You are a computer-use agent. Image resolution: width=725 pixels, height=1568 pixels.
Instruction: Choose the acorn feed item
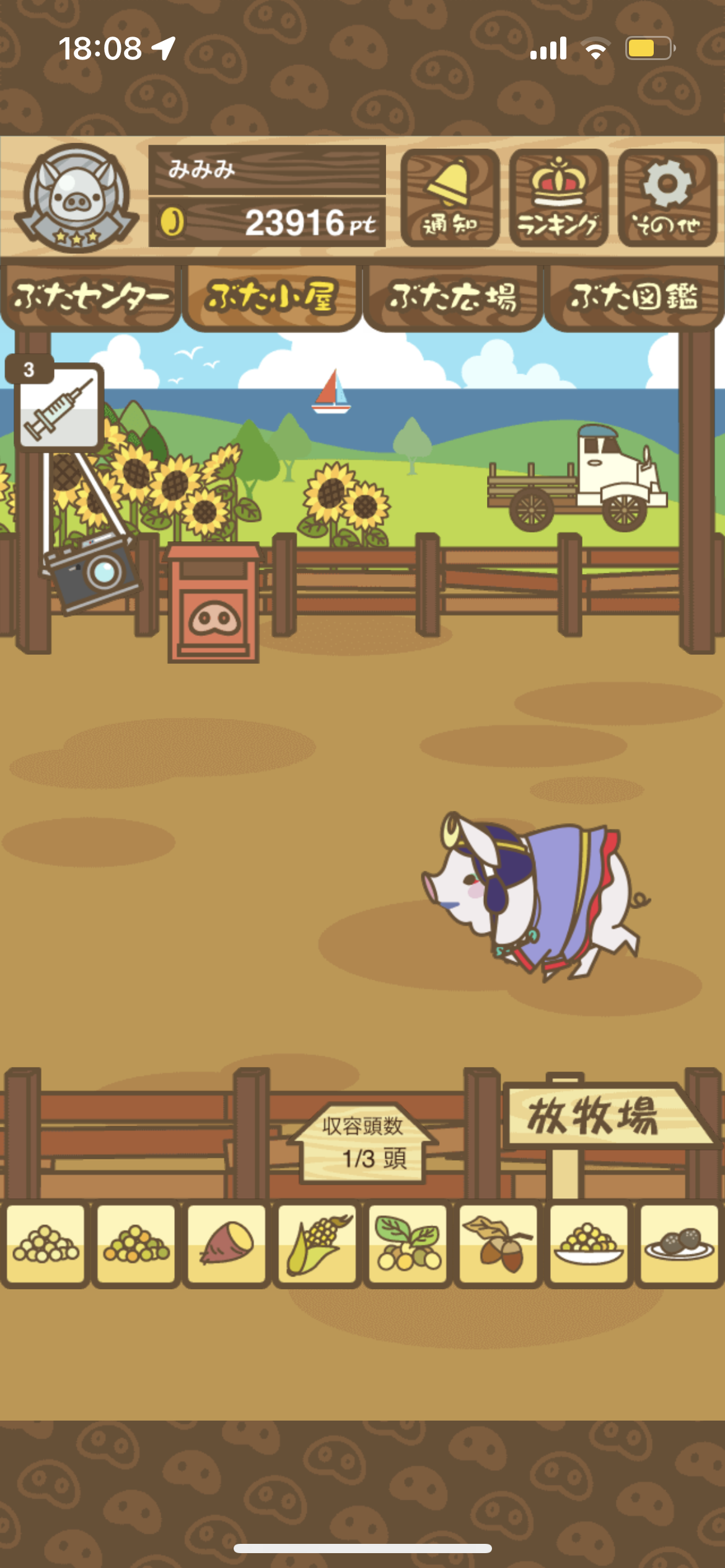tap(498, 1243)
